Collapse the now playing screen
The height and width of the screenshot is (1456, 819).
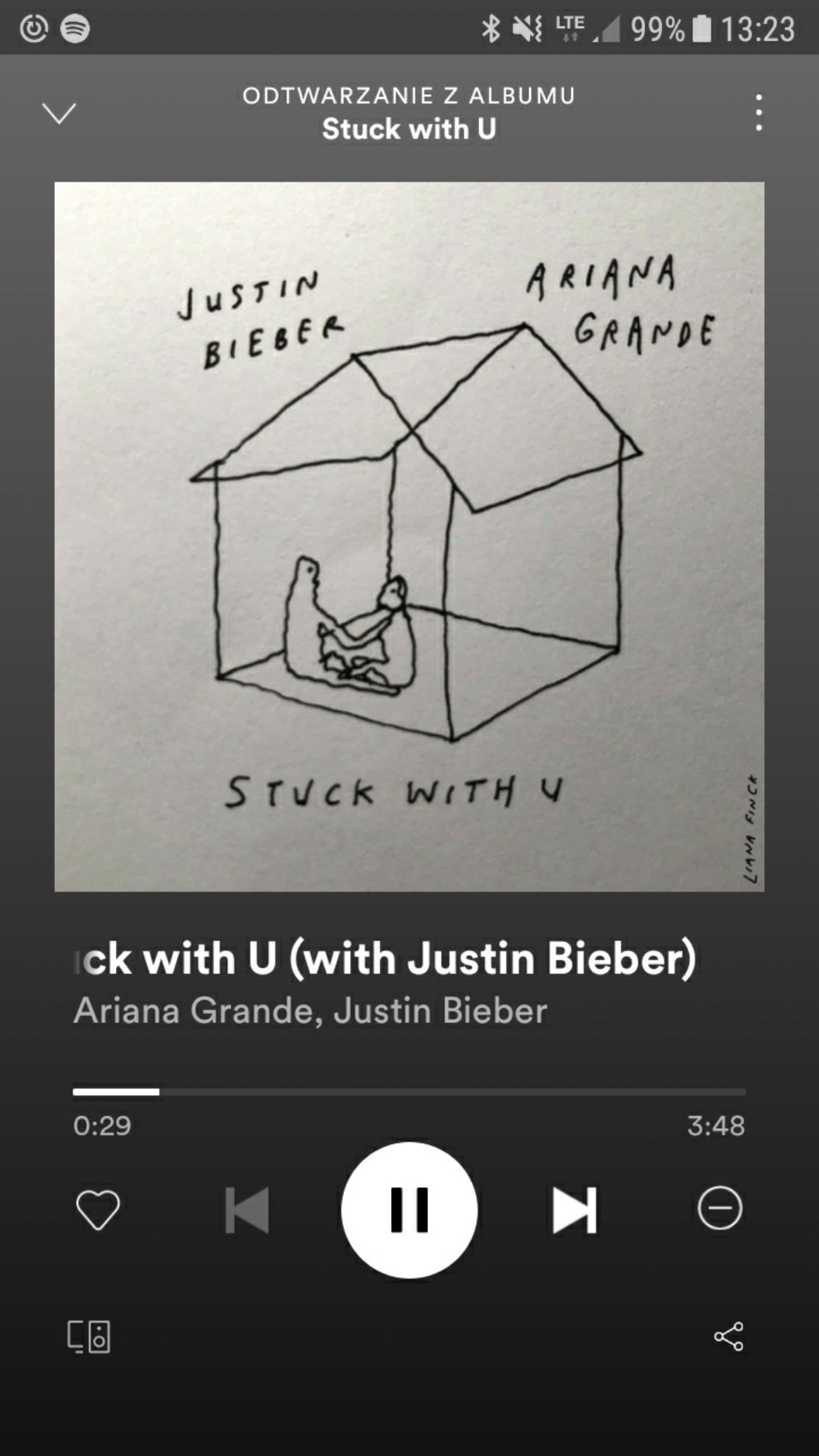point(59,114)
